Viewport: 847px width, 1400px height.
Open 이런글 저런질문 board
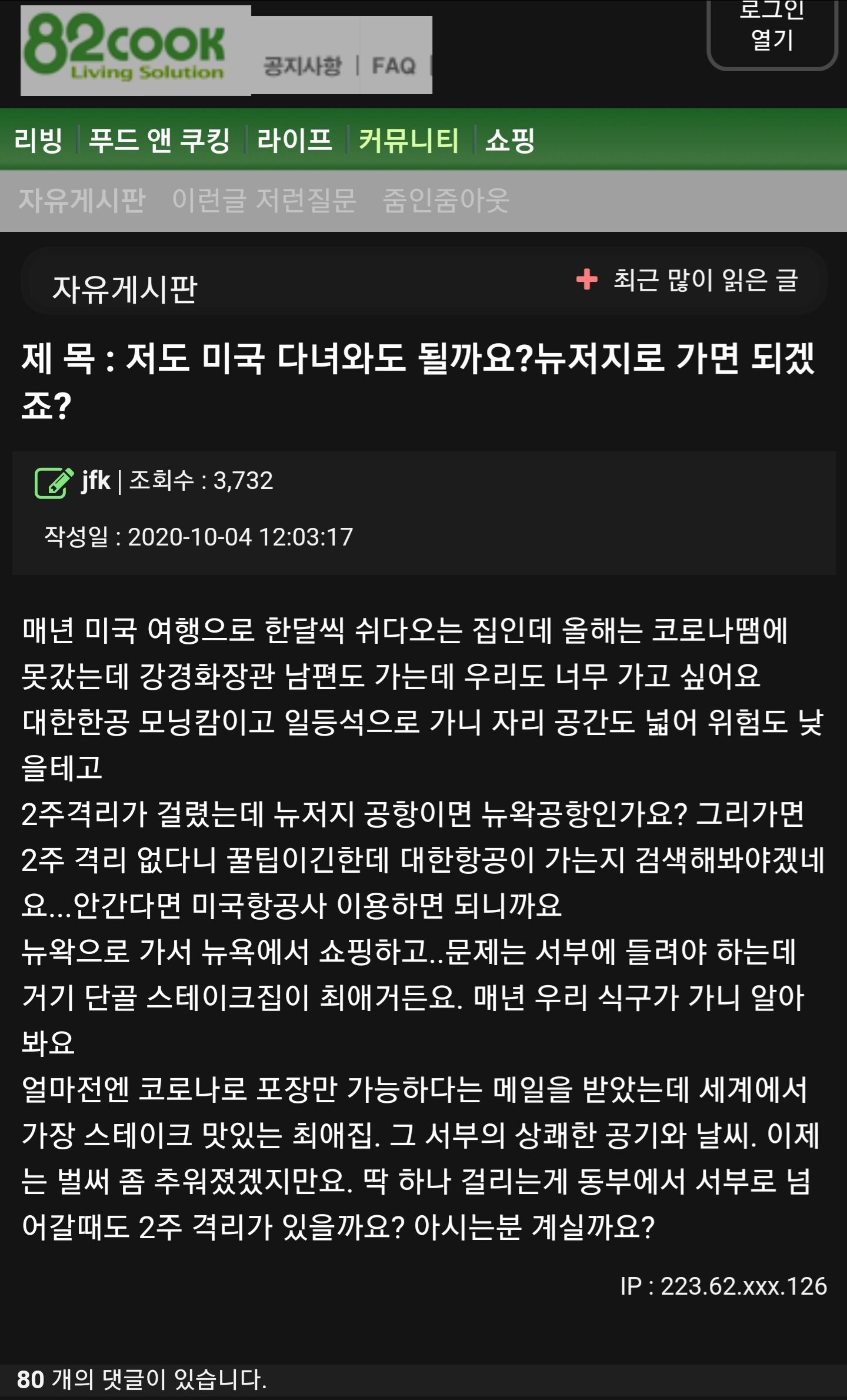tap(264, 200)
